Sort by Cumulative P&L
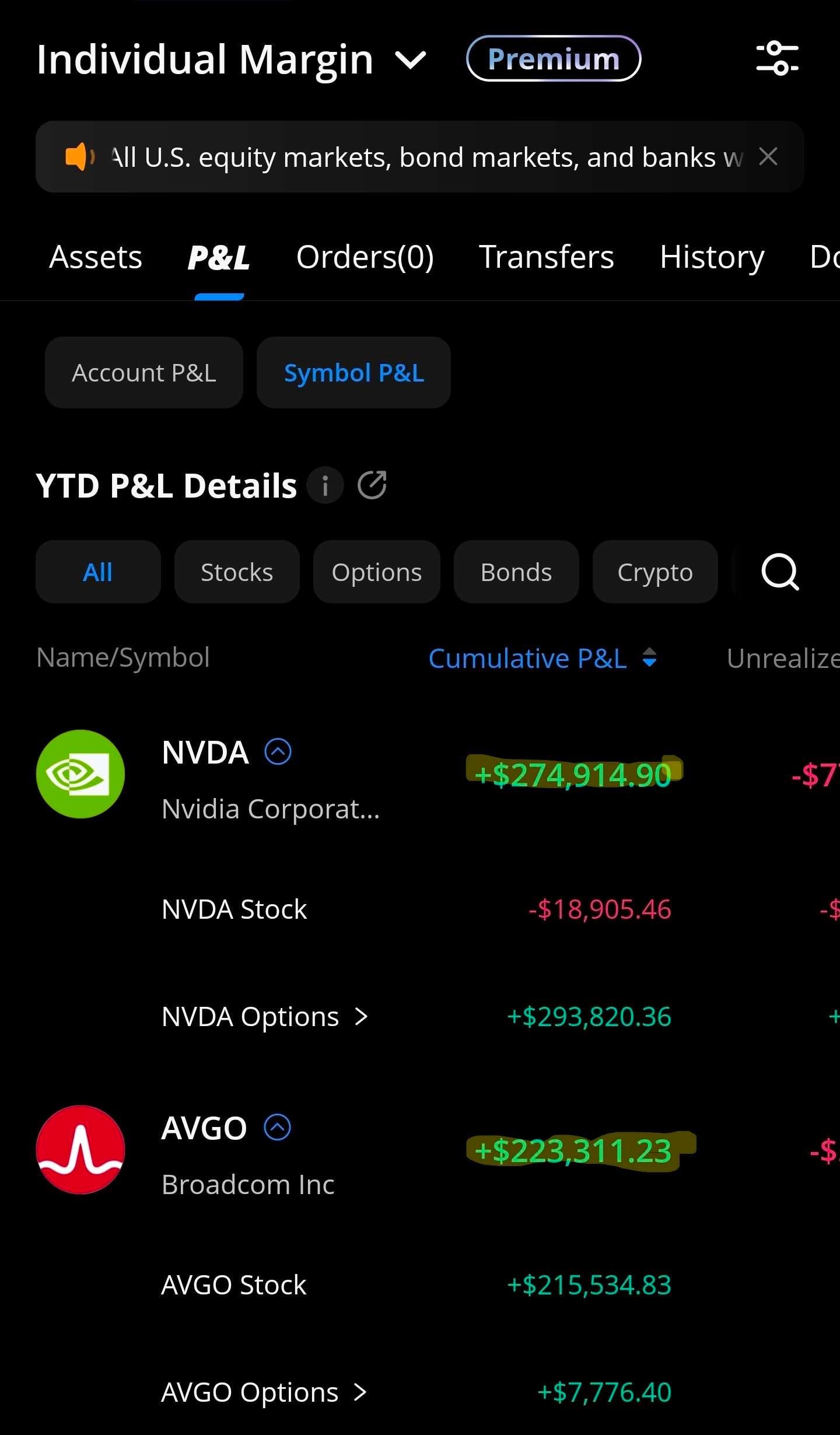The width and height of the screenshot is (840, 1435). click(x=542, y=658)
